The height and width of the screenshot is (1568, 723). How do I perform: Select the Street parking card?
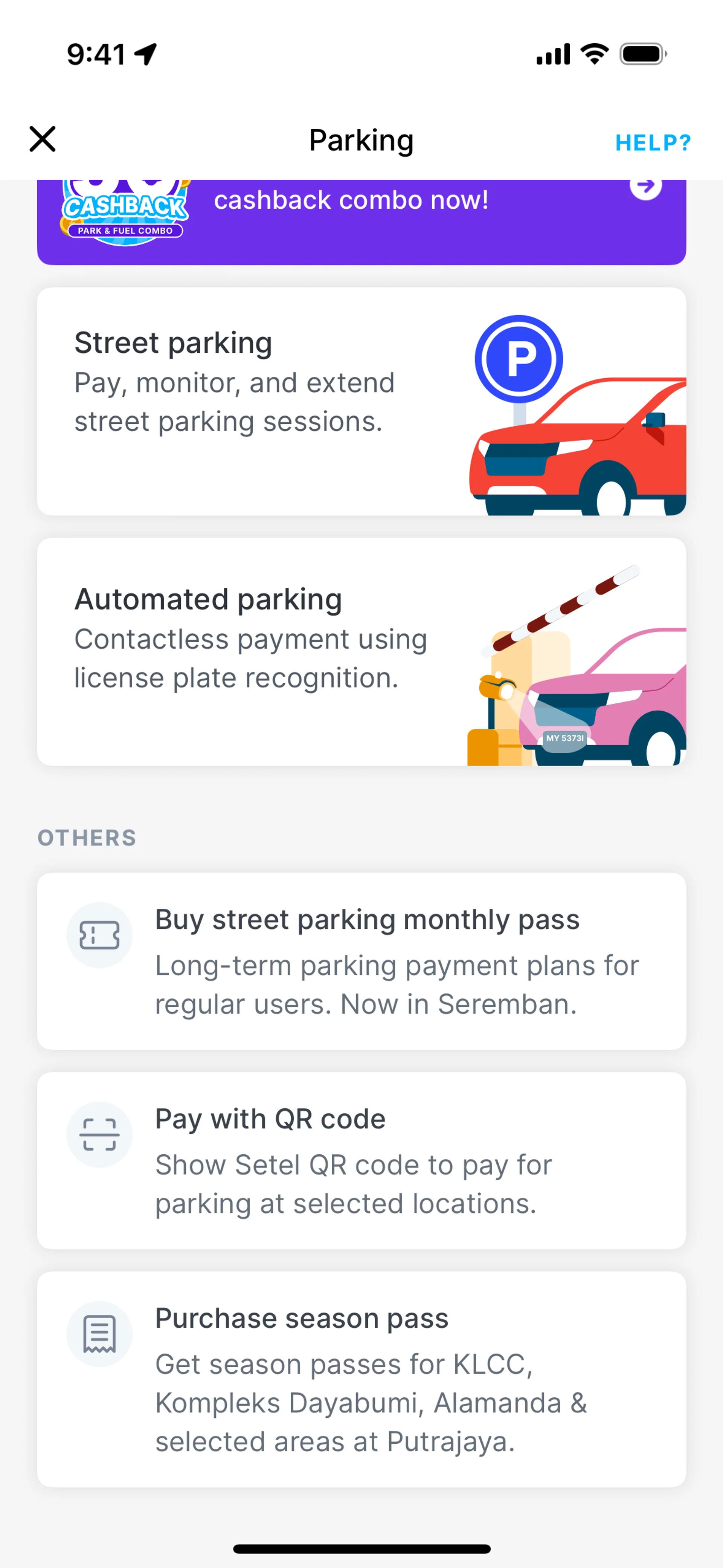361,402
